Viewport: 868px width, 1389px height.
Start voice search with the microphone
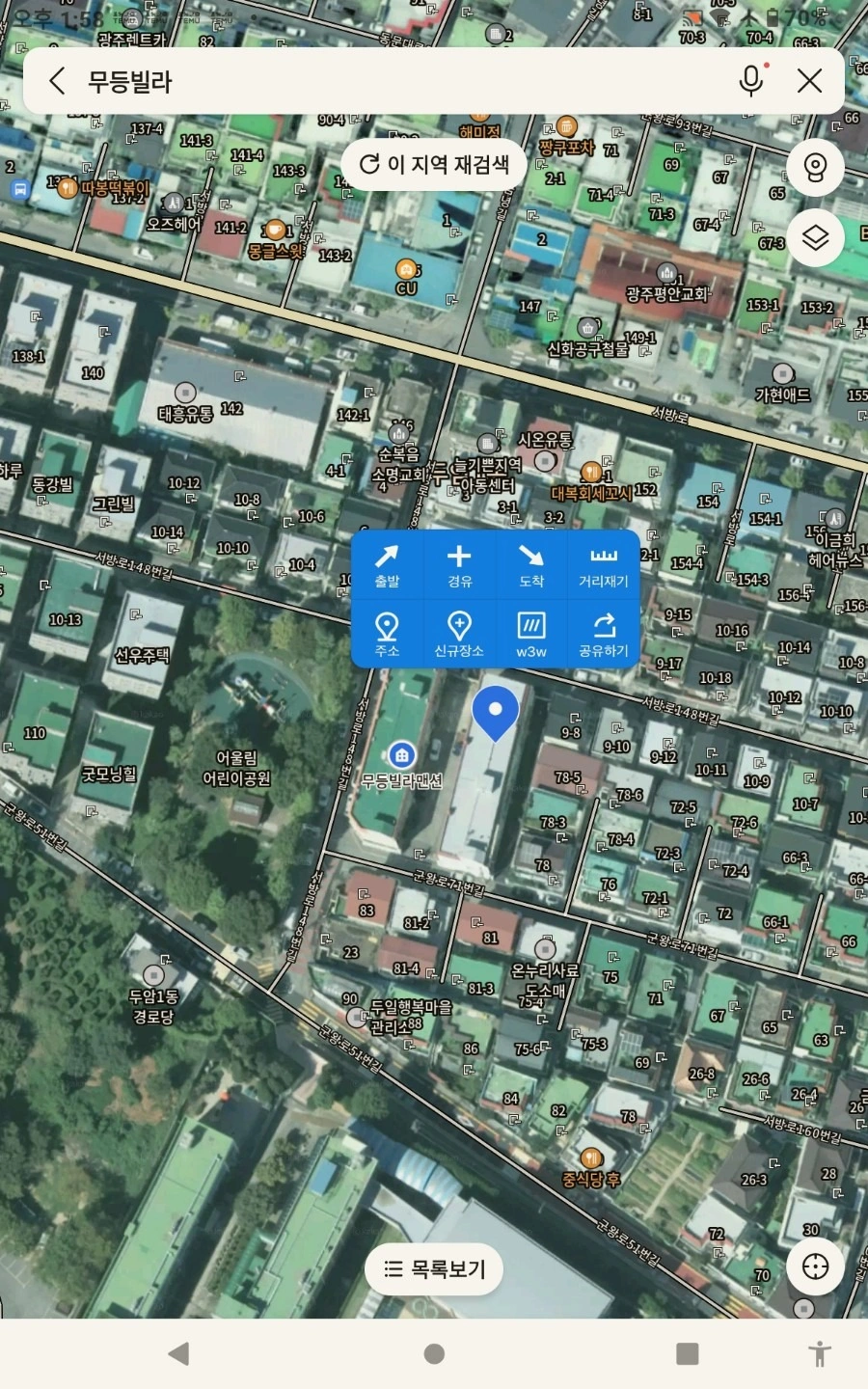(x=751, y=81)
